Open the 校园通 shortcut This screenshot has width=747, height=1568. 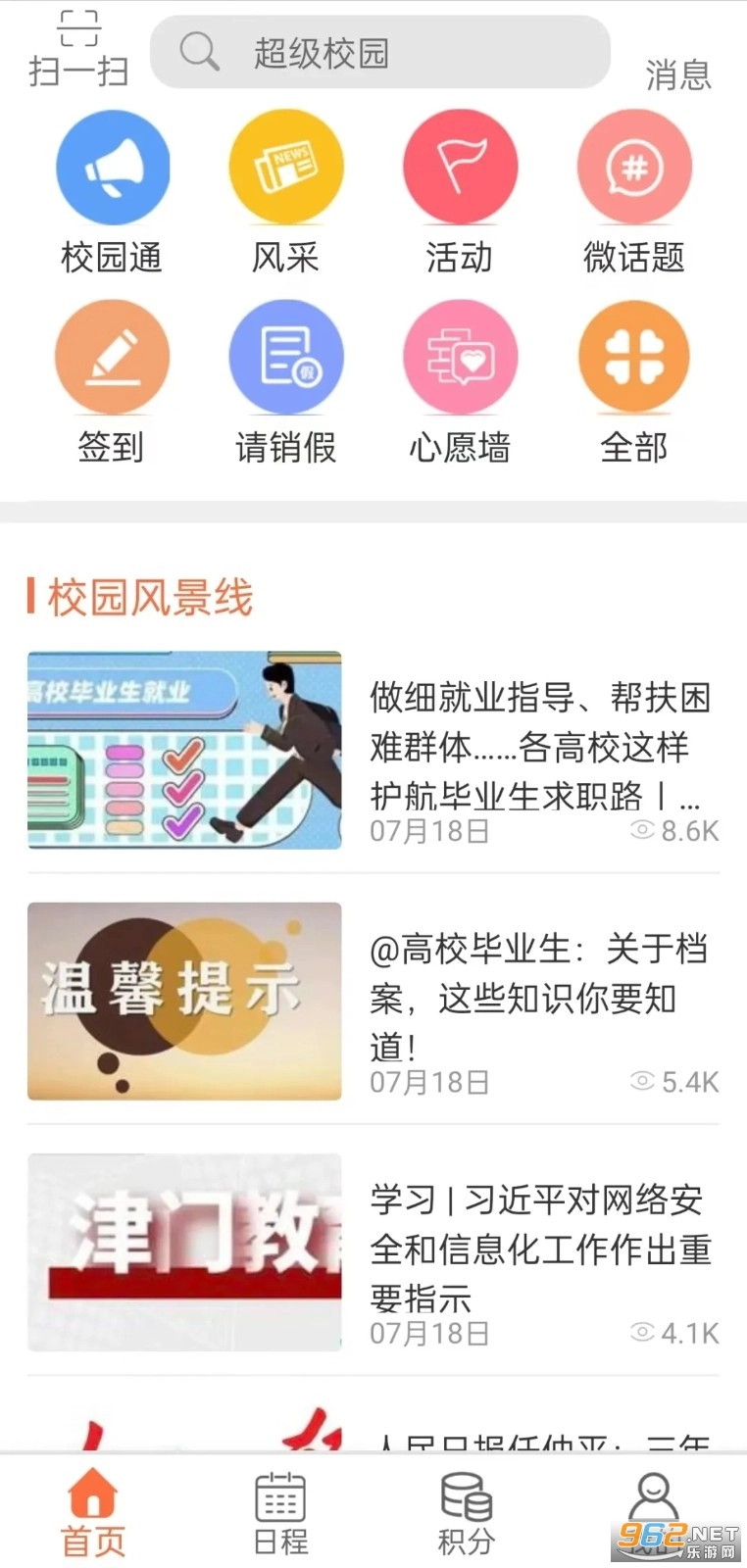[112, 192]
